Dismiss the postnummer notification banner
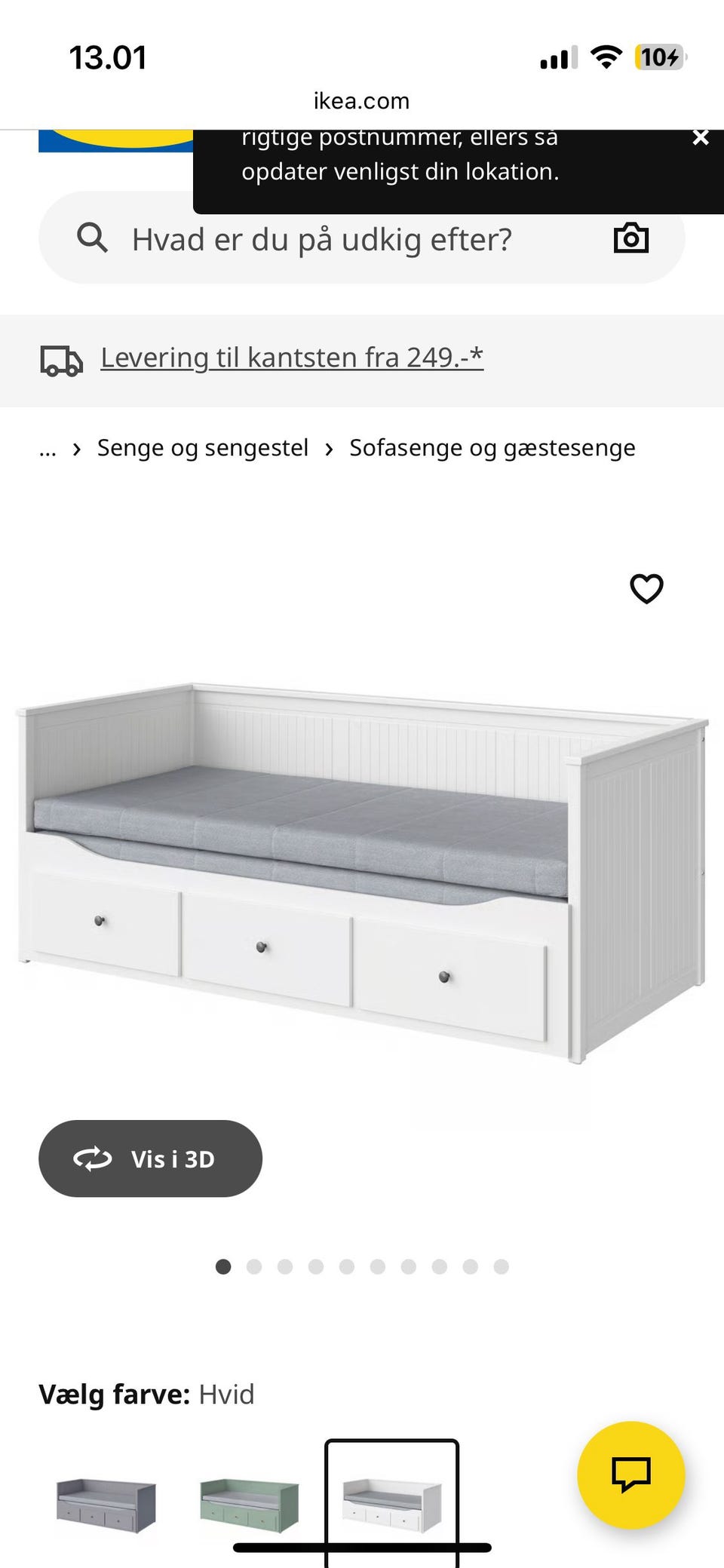The image size is (724, 1568). [x=701, y=137]
